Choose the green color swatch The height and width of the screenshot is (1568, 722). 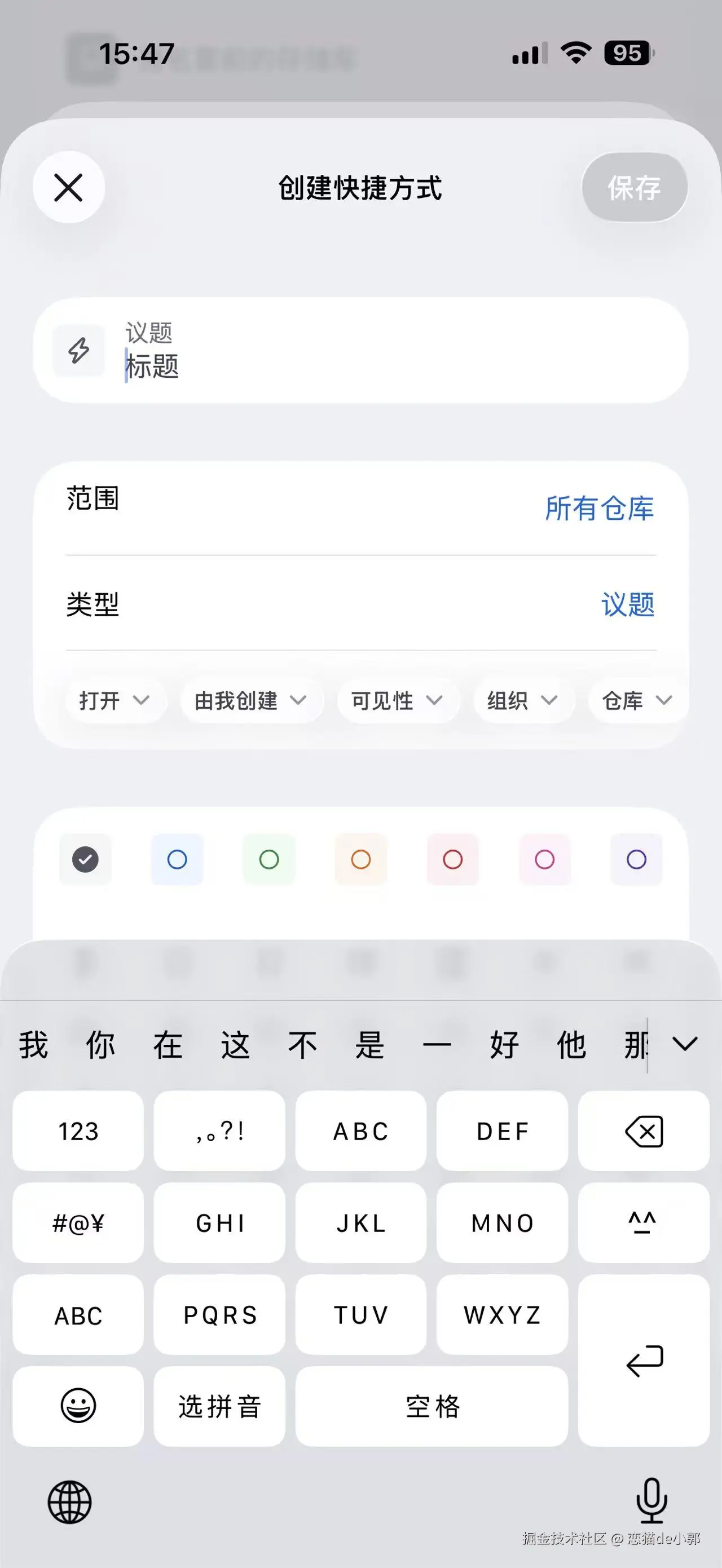pos(269,859)
